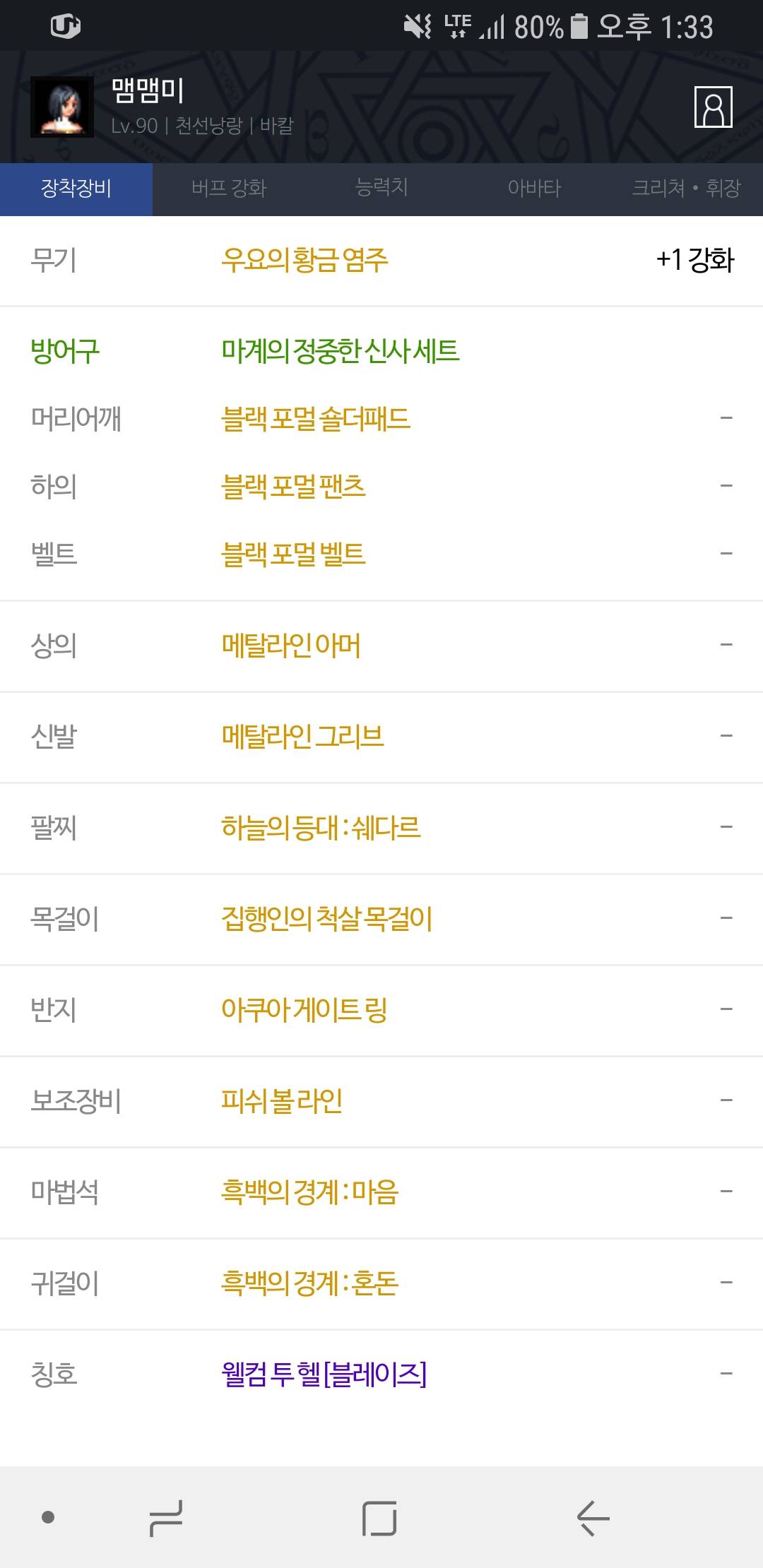This screenshot has height=1568, width=763.
Task: View magic stone 흑백의 경계 : 마음
Action: point(381,1192)
